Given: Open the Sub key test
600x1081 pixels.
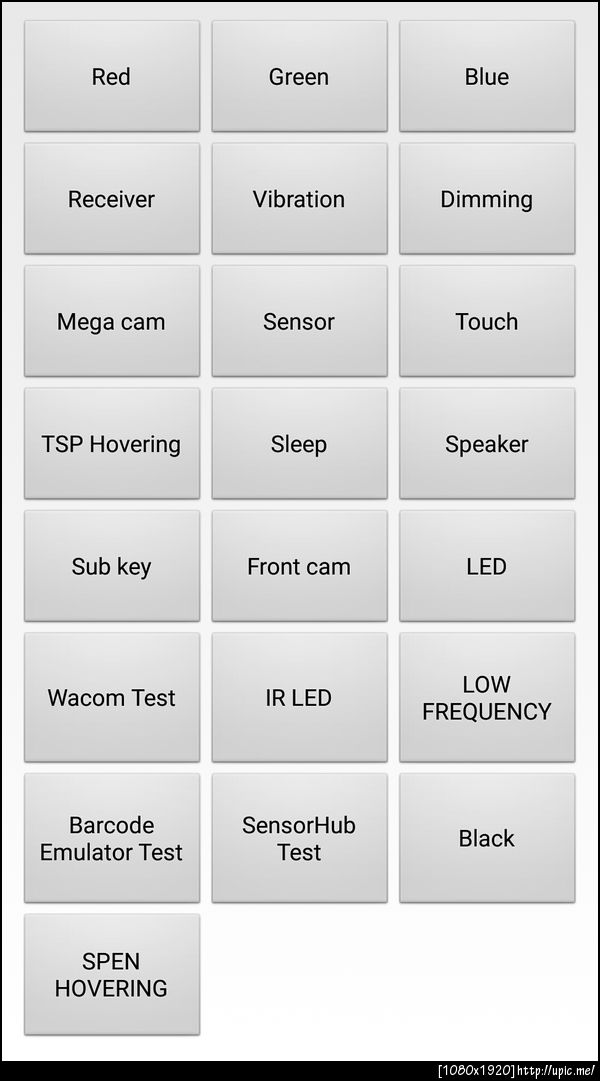Looking at the screenshot, I should [111, 566].
